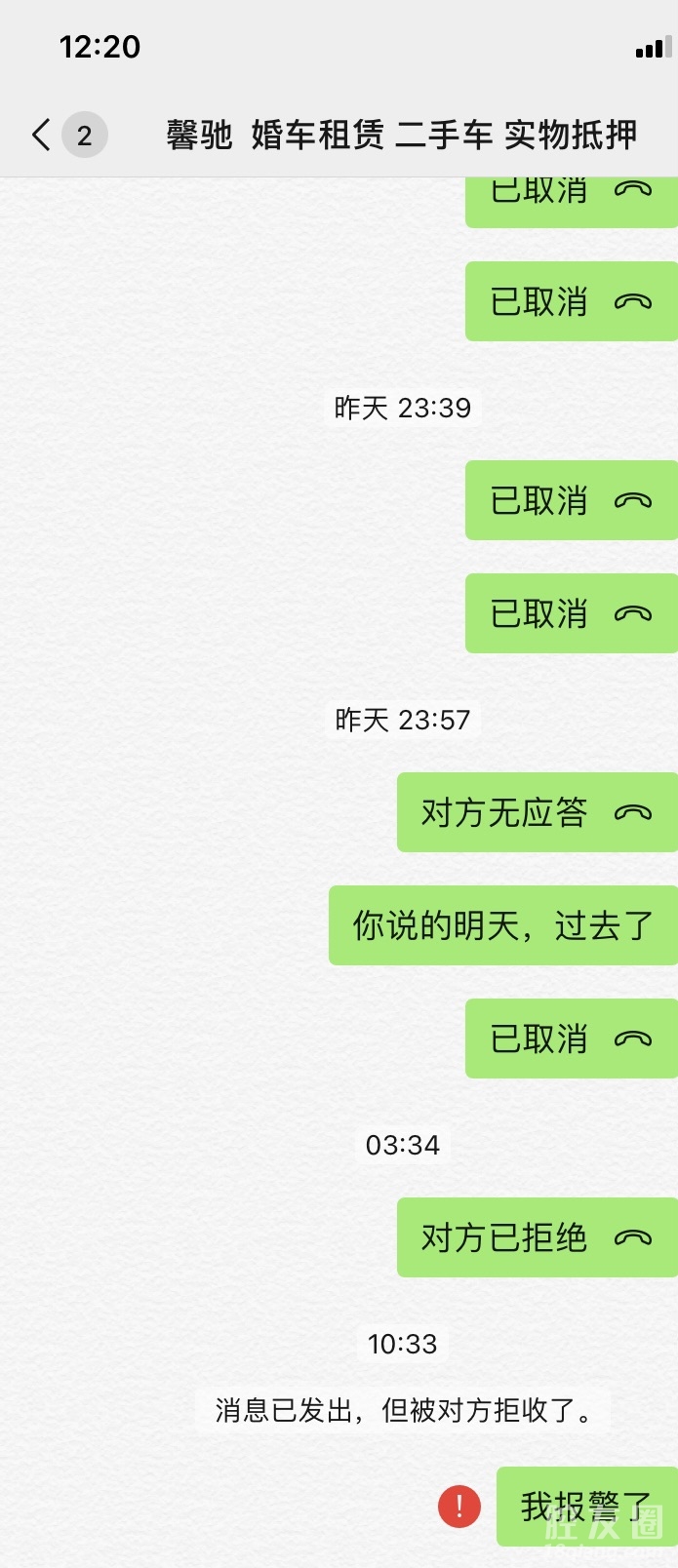Tap the 对方已拒绝 call bubble
Image resolution: width=678 pixels, height=1568 pixels.
pos(536,1237)
